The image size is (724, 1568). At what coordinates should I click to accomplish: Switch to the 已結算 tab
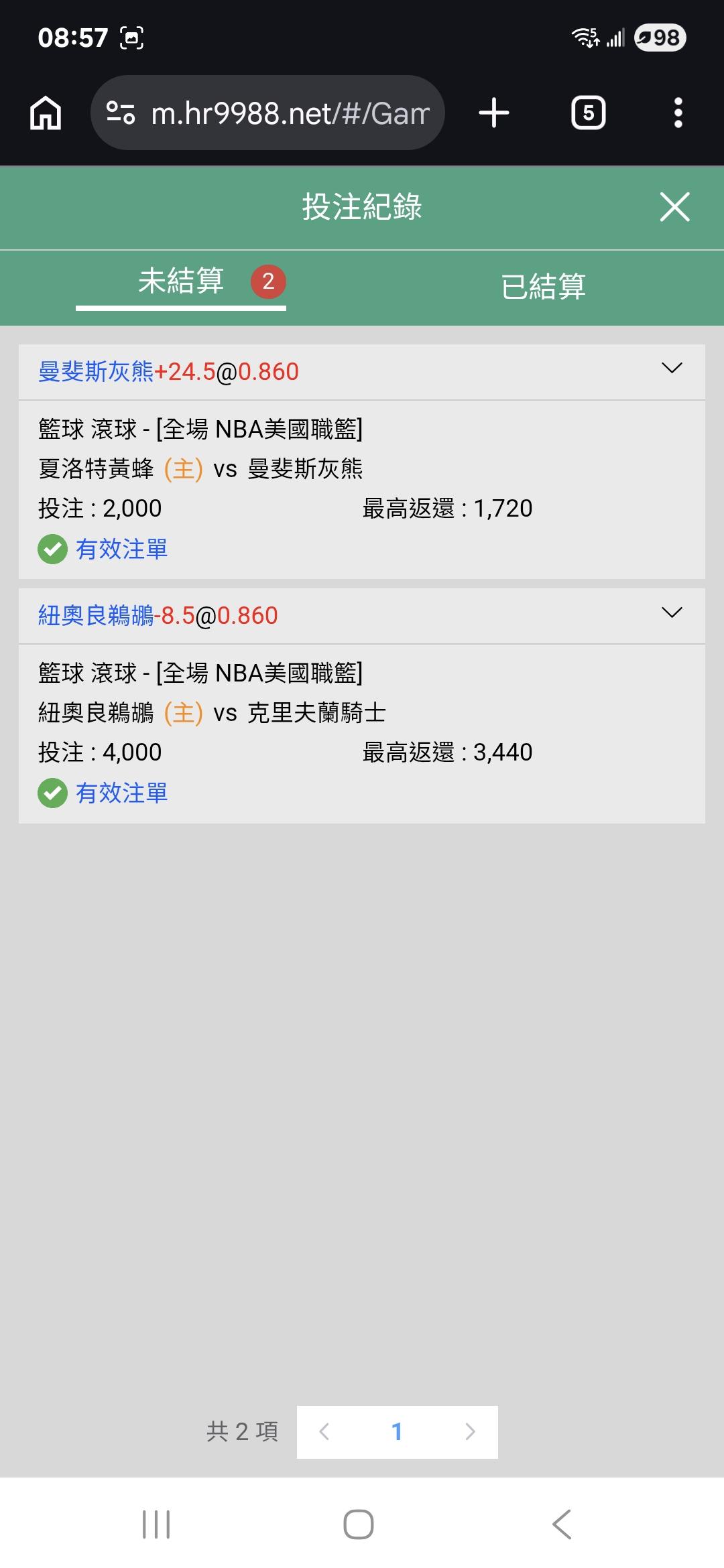[543, 286]
